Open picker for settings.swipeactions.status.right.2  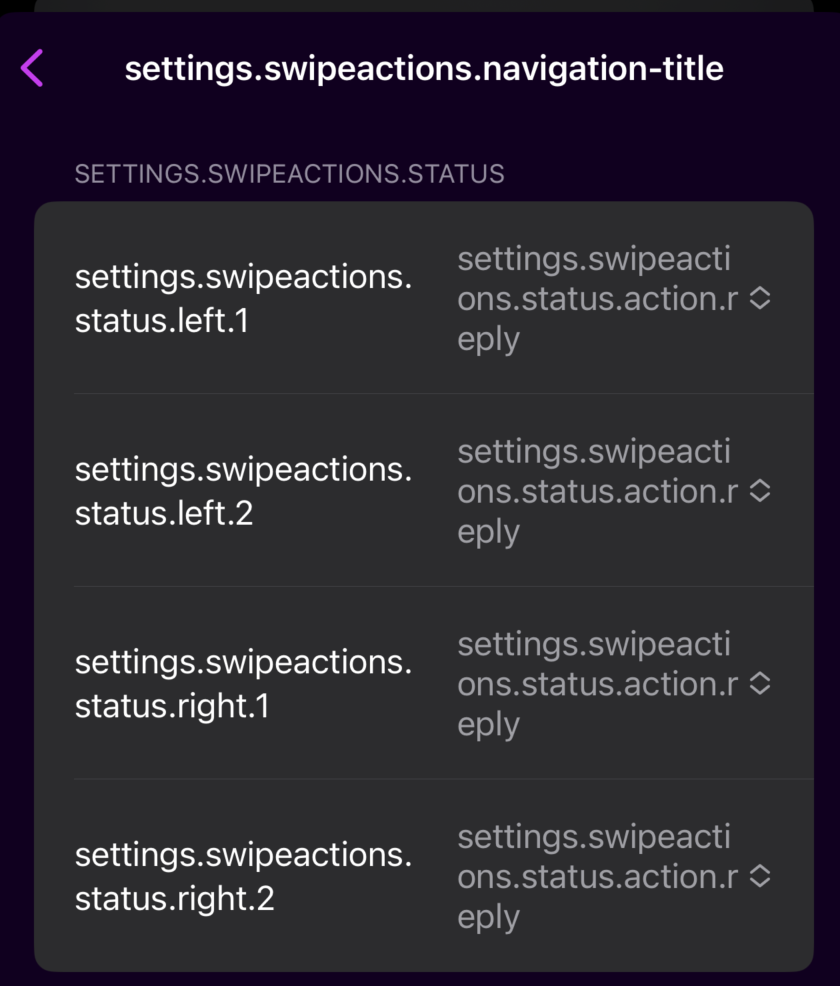613,877
